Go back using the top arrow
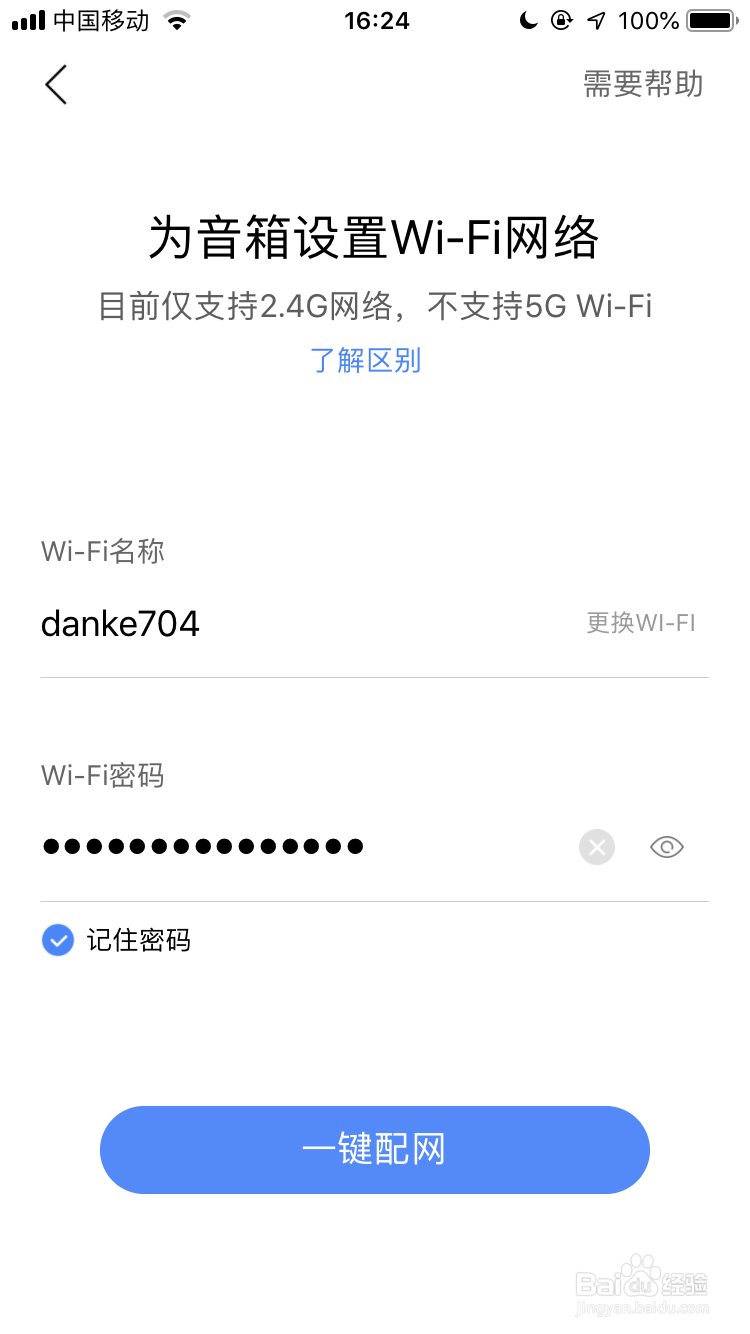 [x=56, y=85]
